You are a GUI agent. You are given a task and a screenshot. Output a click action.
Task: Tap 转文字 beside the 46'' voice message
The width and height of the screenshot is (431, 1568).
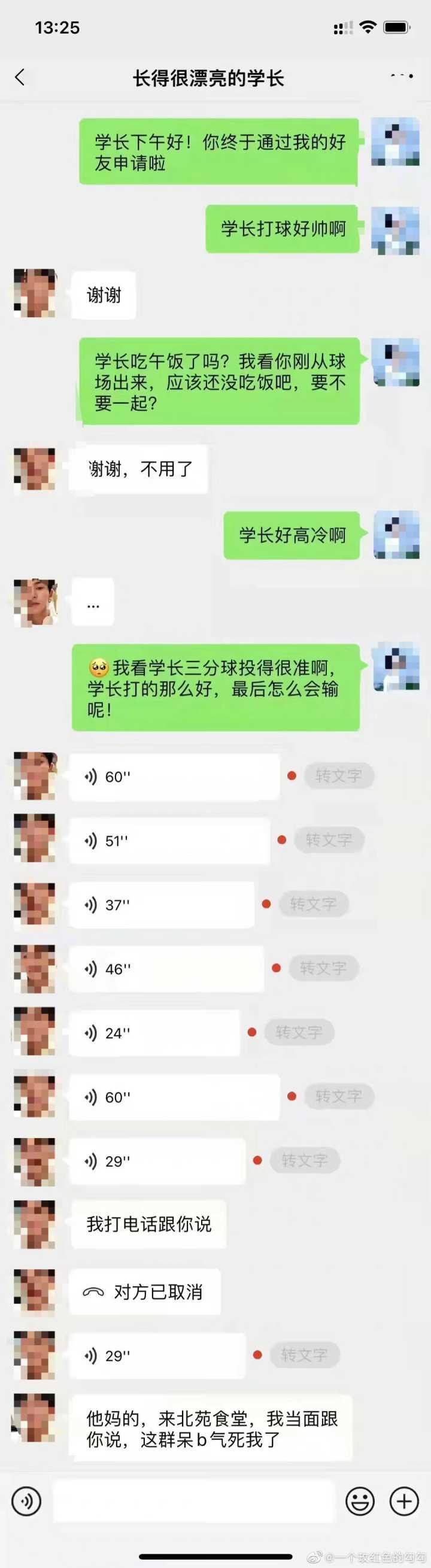323,968
